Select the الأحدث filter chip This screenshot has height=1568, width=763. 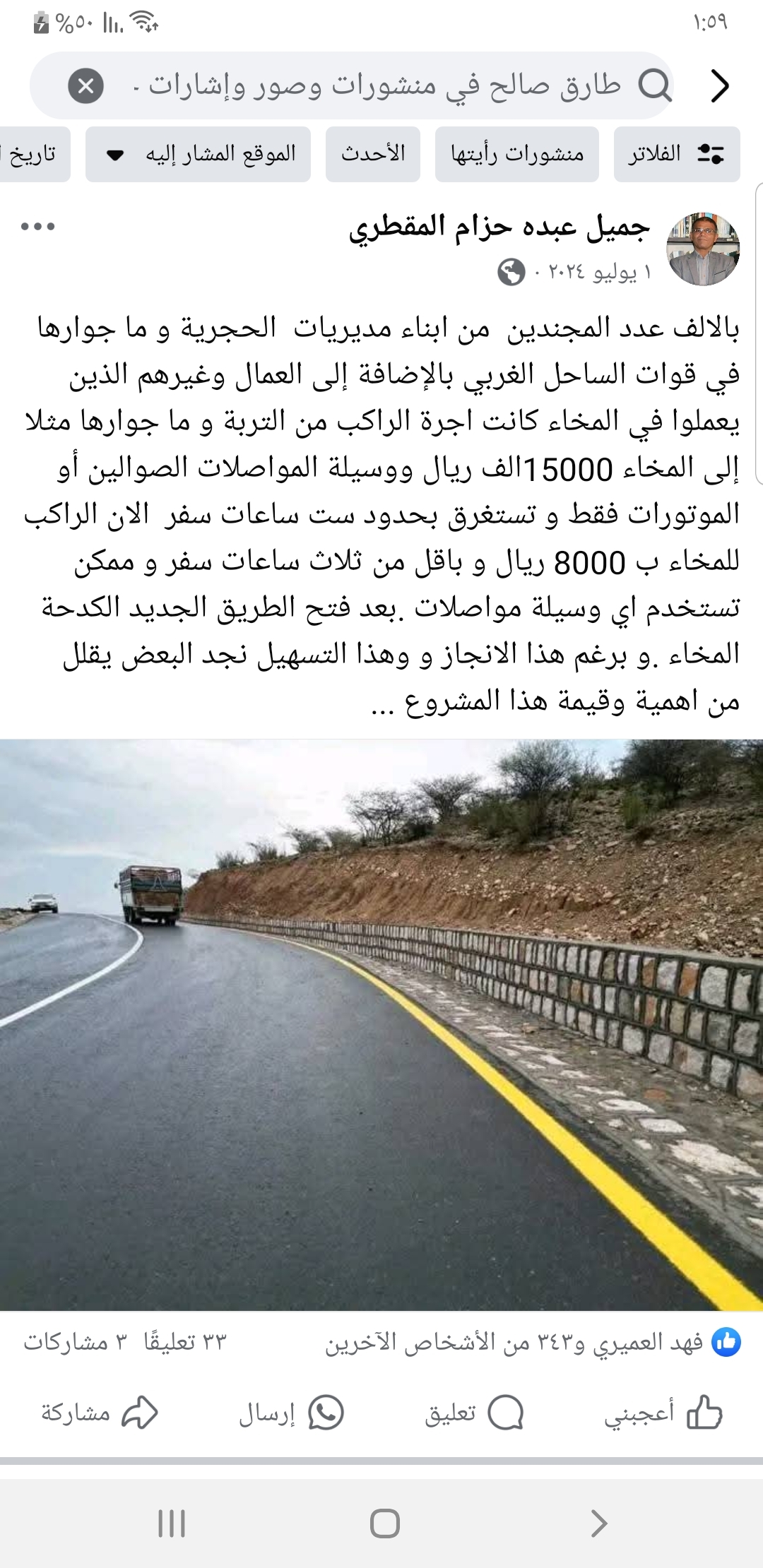(x=373, y=154)
